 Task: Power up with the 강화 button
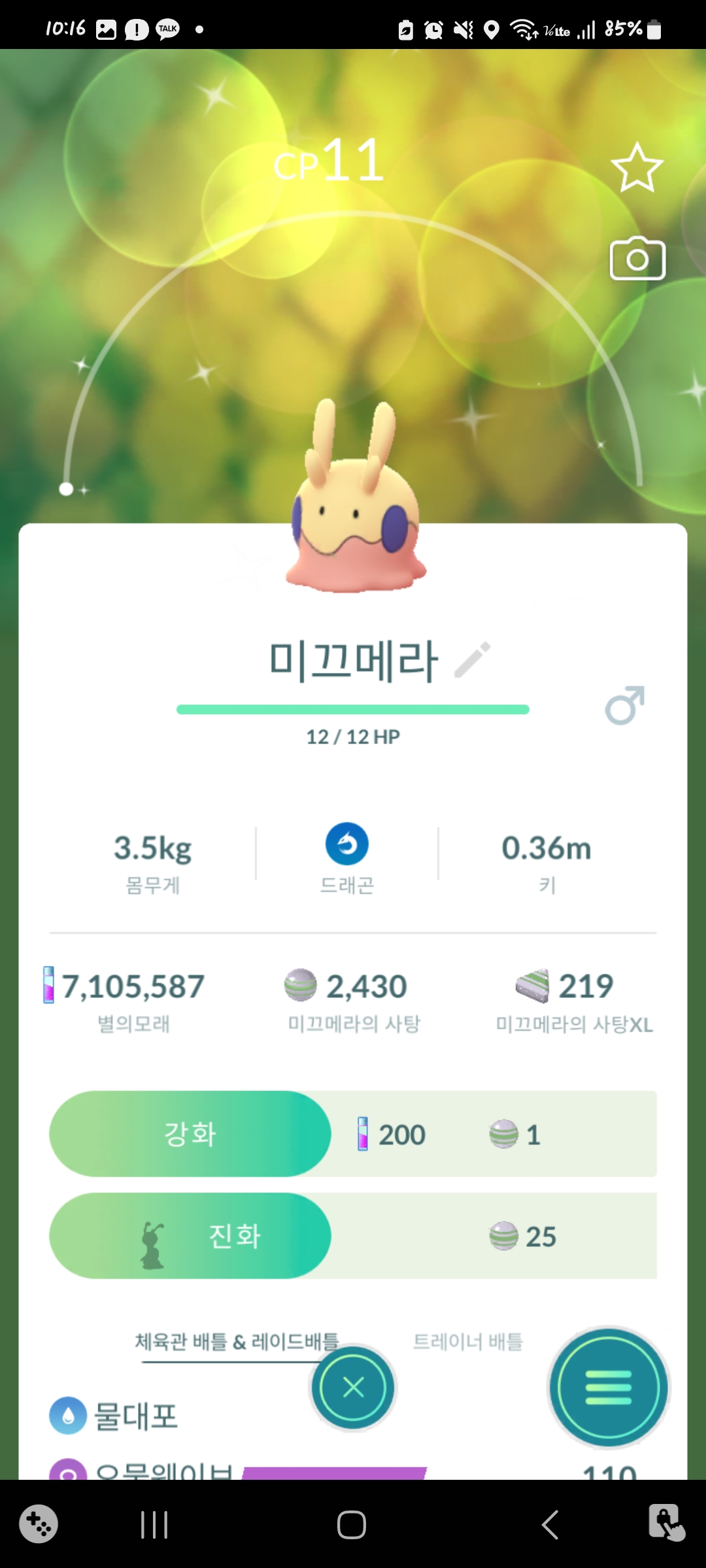click(190, 1134)
